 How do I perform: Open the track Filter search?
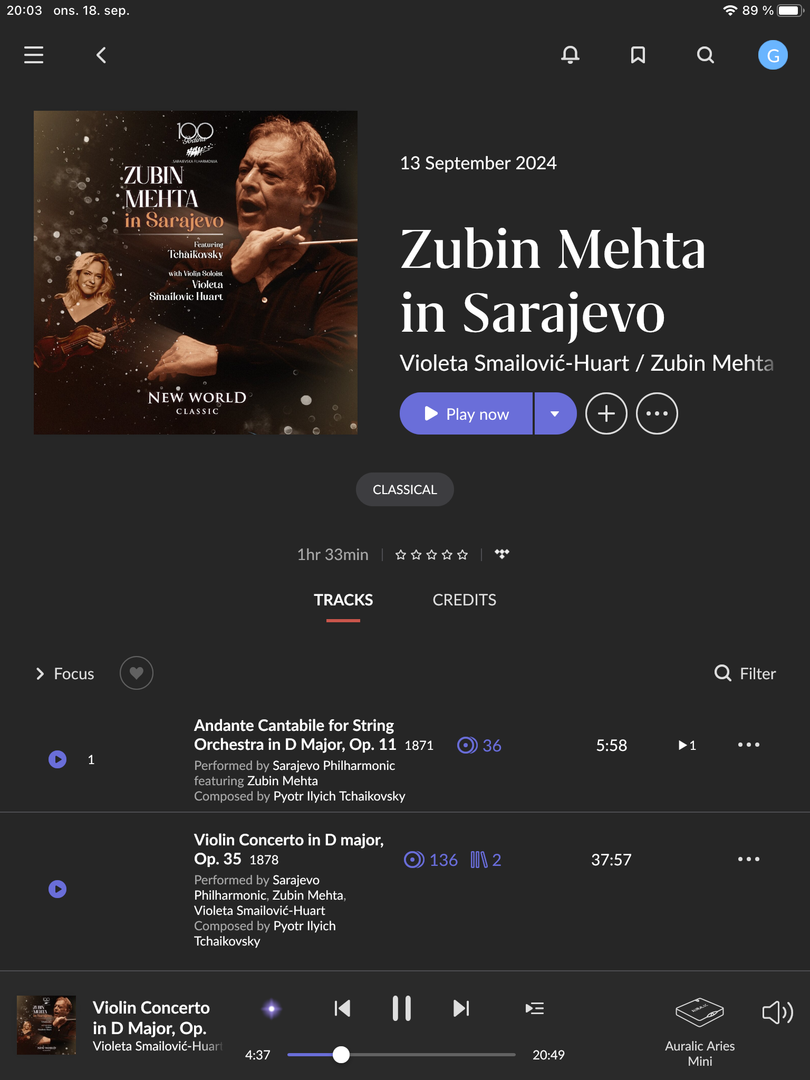click(745, 674)
